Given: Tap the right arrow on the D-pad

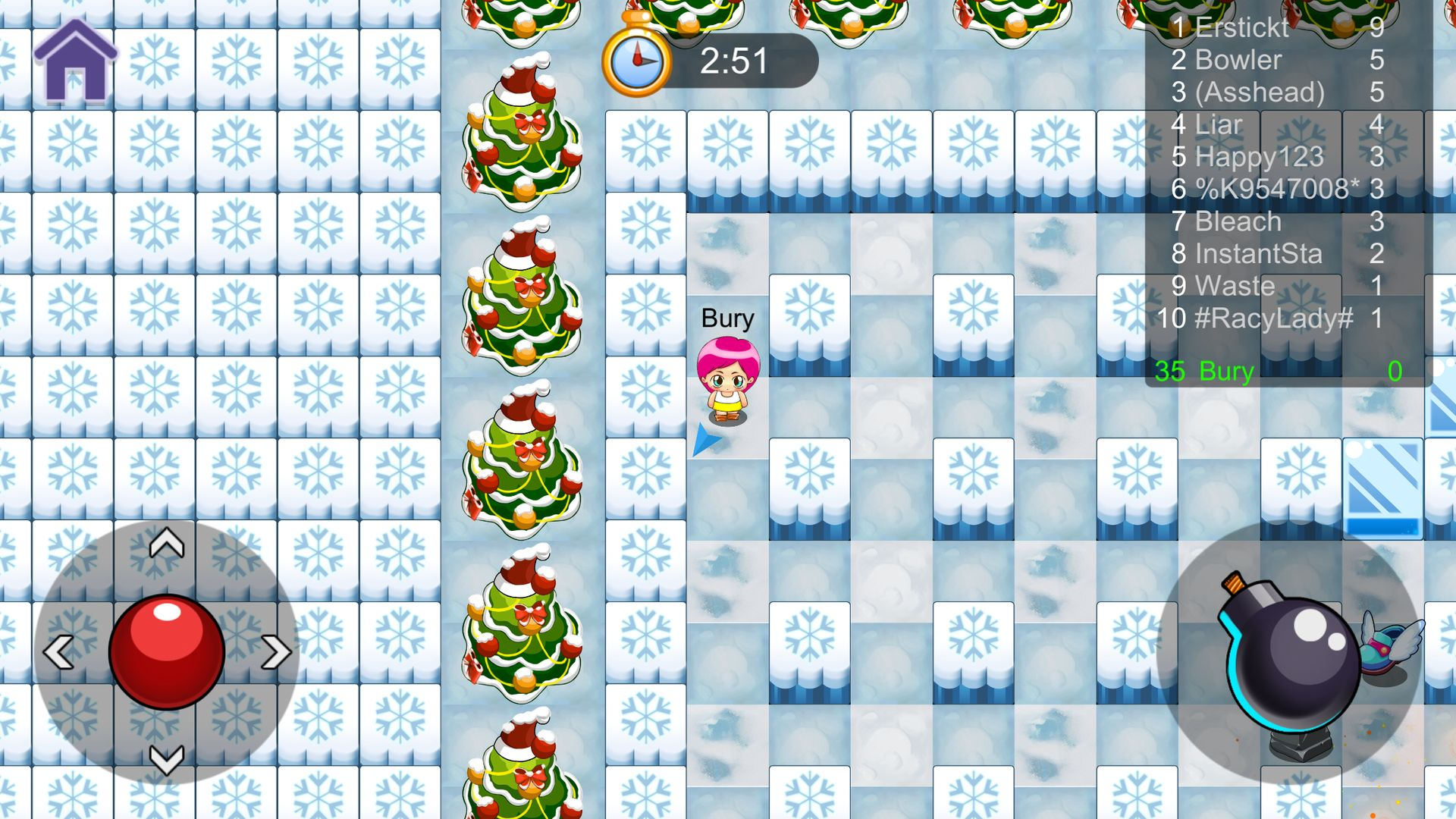Looking at the screenshot, I should [x=275, y=652].
